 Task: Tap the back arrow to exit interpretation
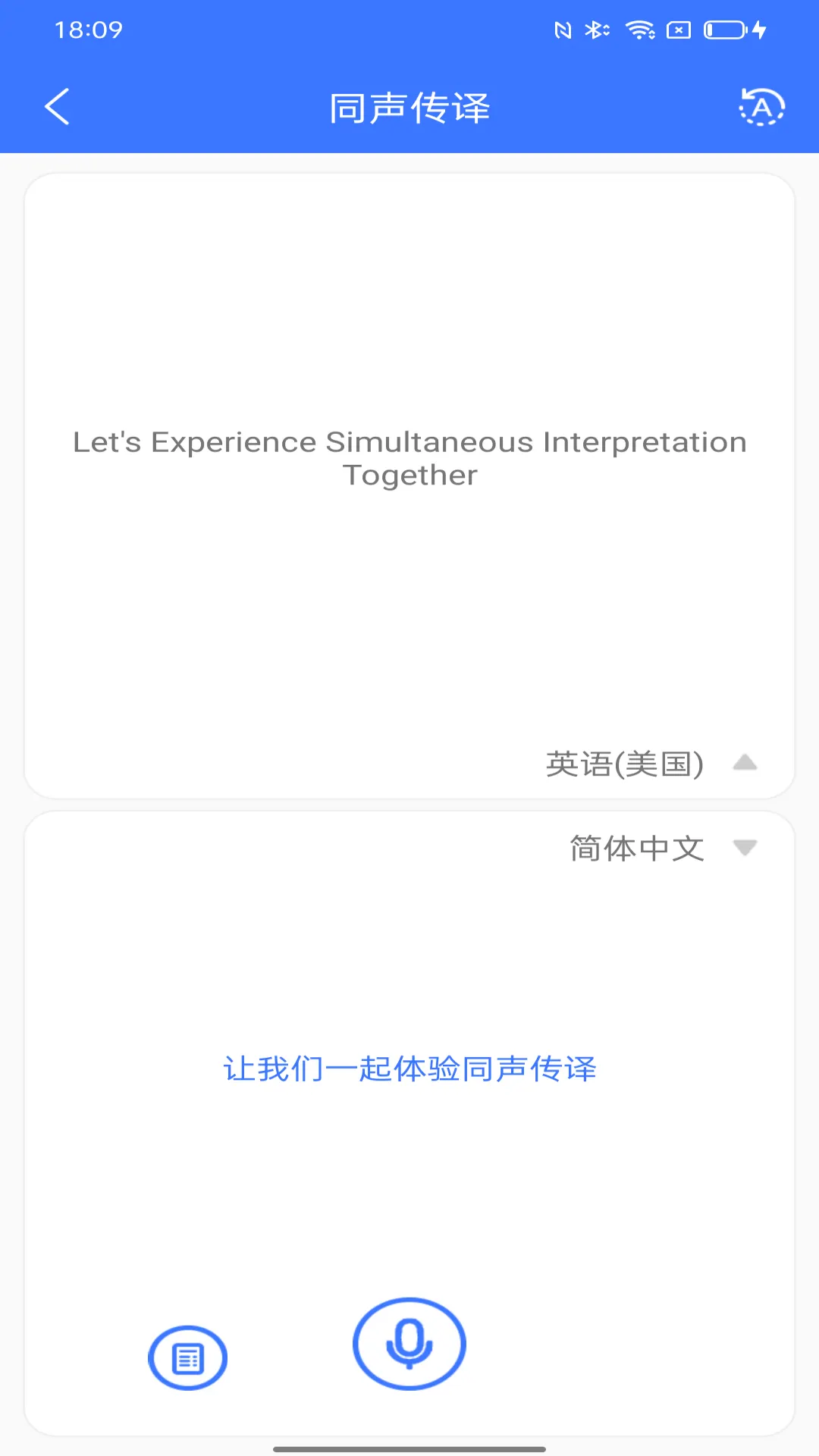[57, 106]
